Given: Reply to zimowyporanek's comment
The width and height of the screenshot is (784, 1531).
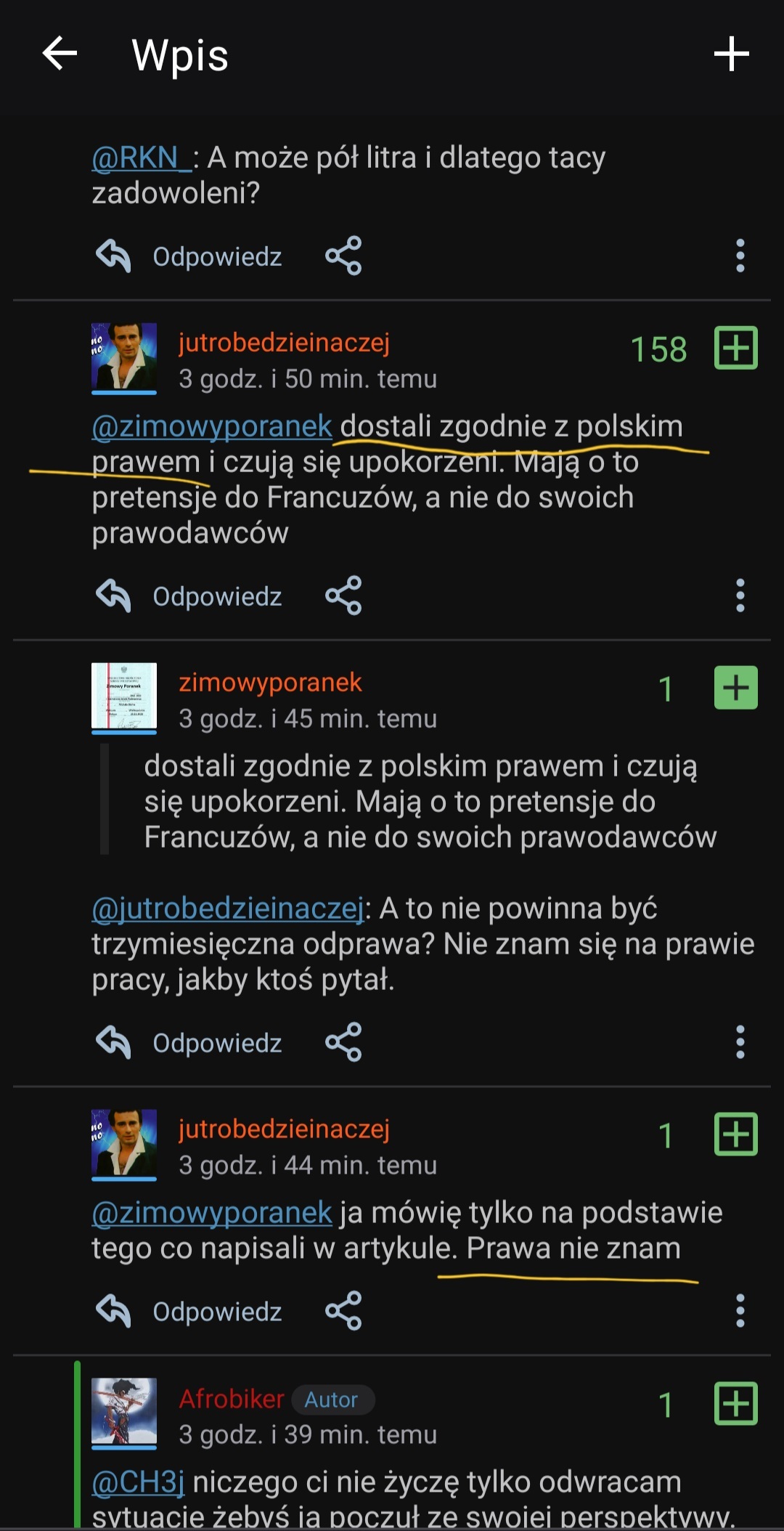Looking at the screenshot, I should click(x=189, y=1043).
